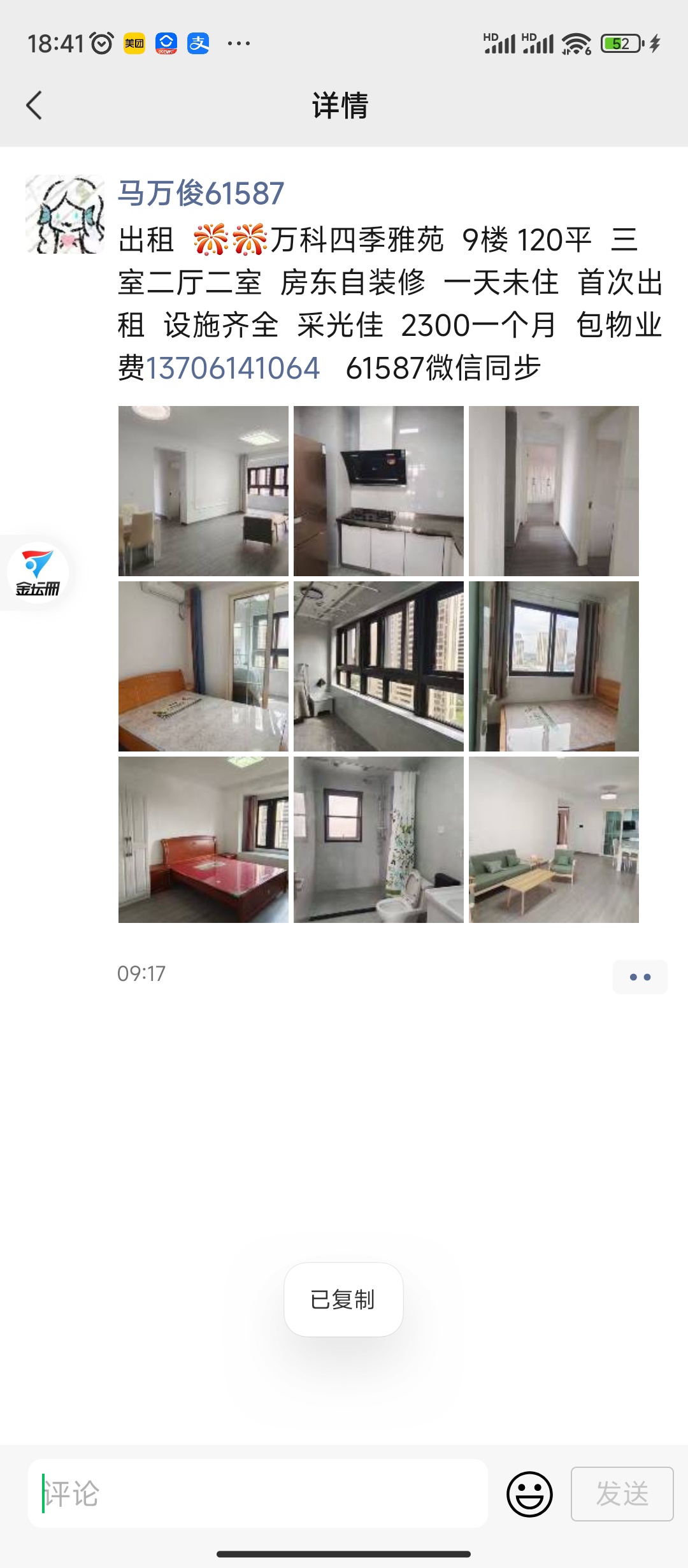The width and height of the screenshot is (688, 1568).
Task: Open the two-dot like and comment menu
Action: point(640,976)
